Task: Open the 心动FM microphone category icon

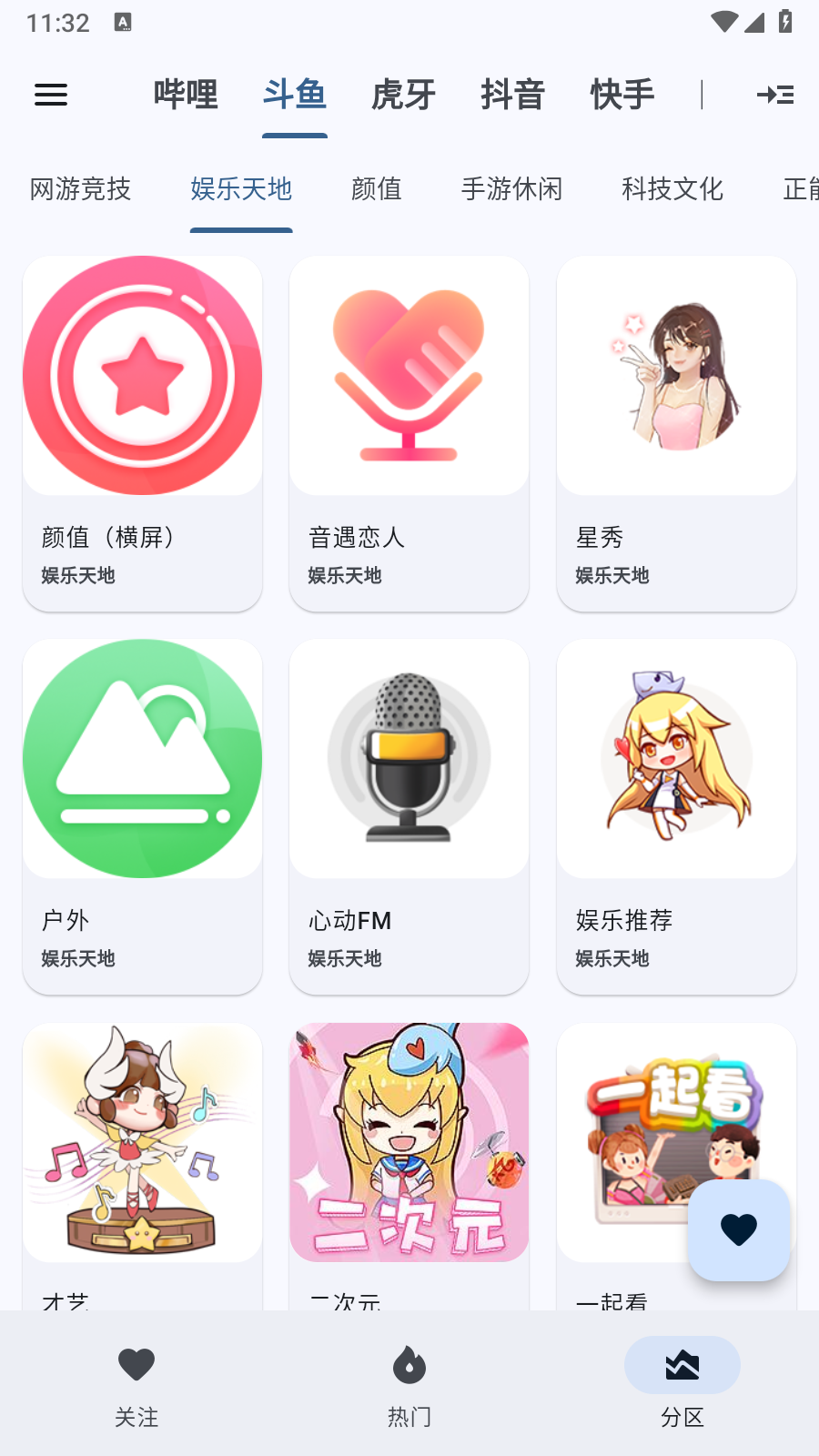Action: click(409, 758)
